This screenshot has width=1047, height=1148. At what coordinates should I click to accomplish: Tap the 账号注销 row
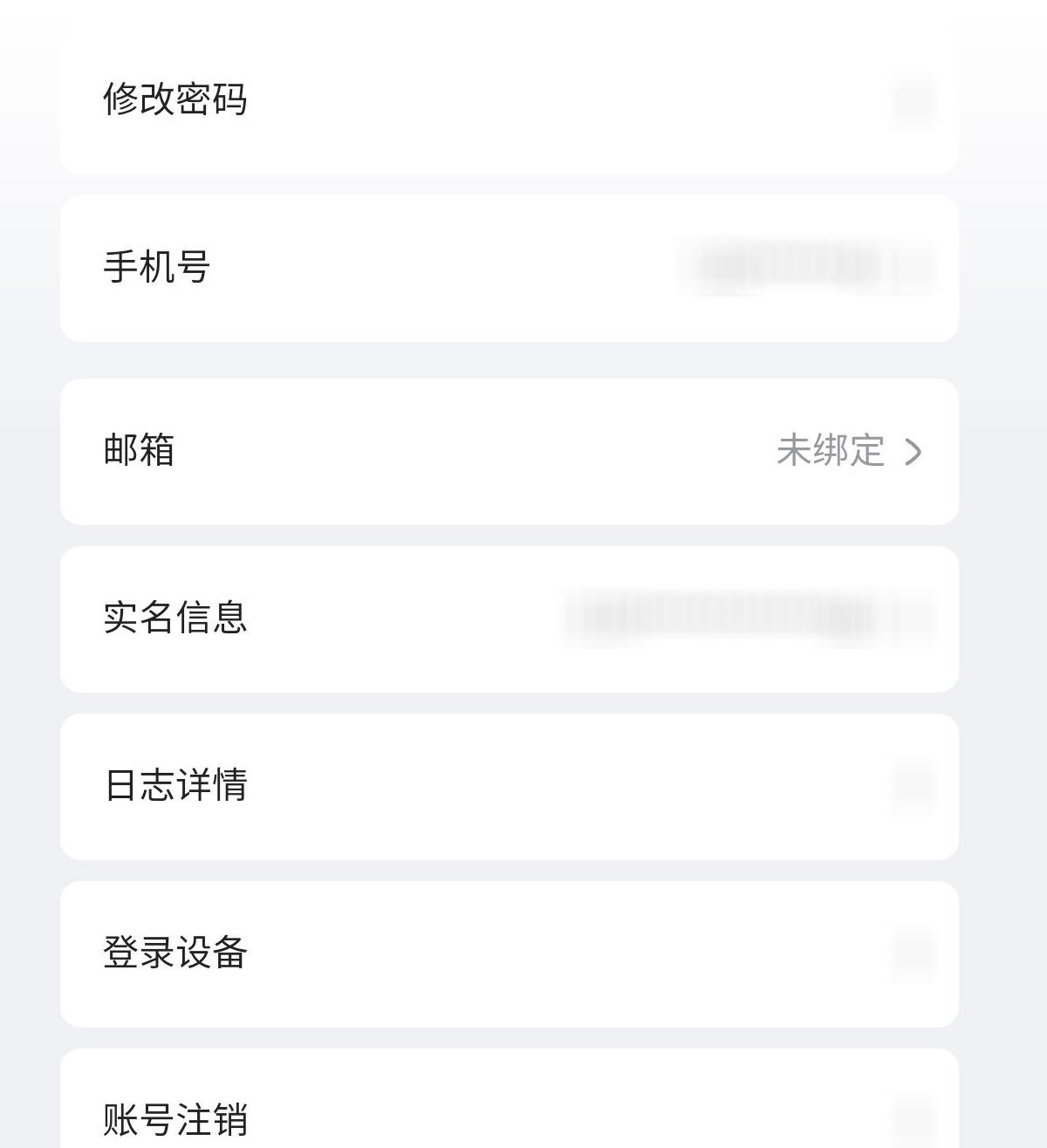pyautogui.click(x=509, y=1117)
